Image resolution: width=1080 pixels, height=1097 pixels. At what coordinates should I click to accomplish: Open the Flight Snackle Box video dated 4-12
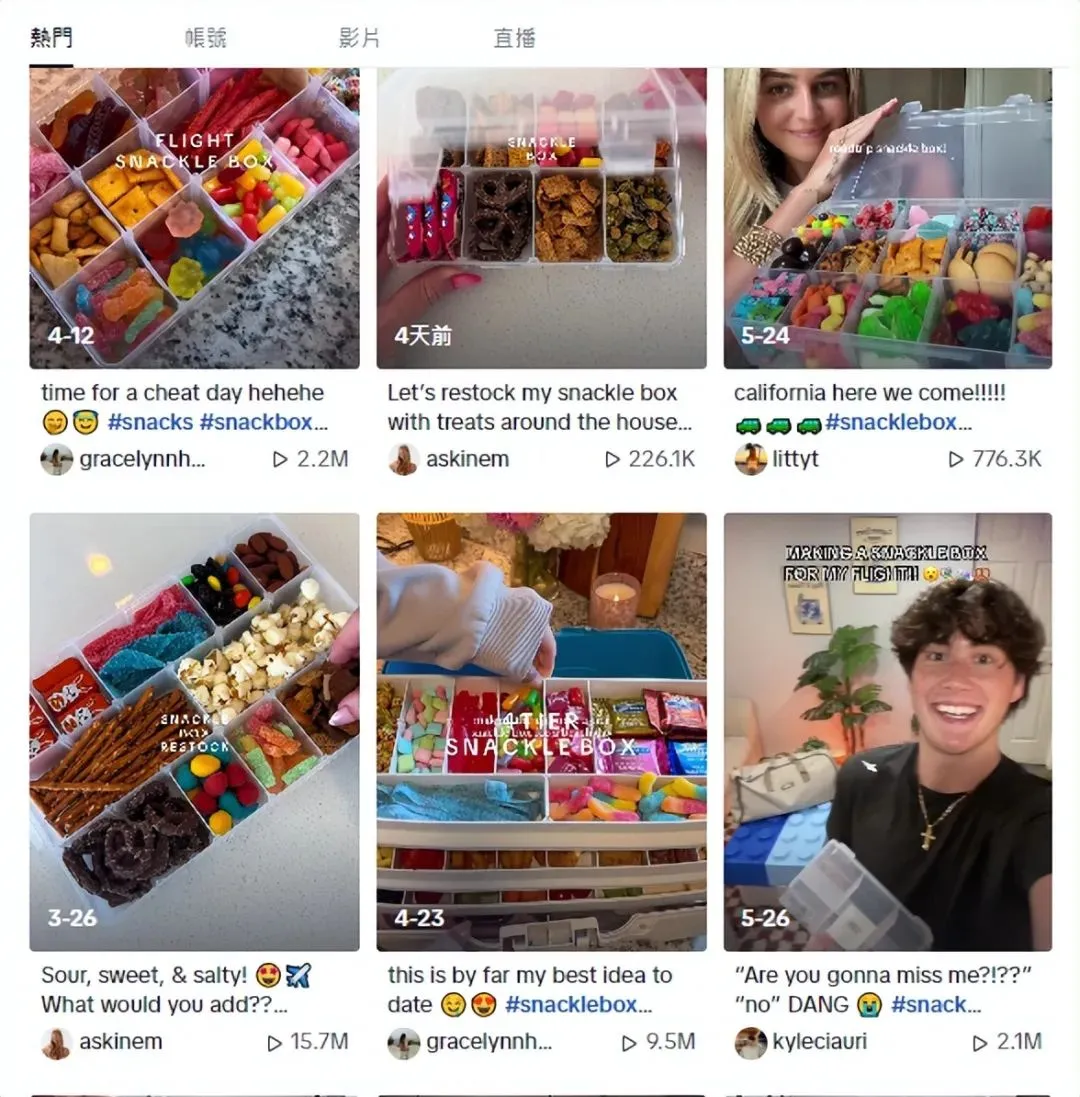coord(194,218)
